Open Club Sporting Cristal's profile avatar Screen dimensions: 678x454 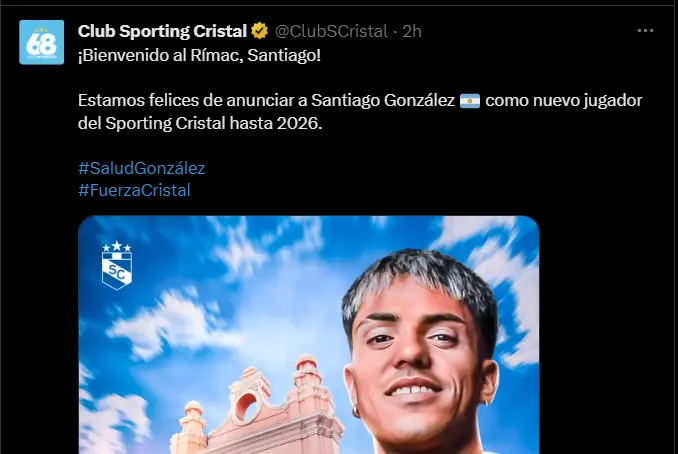pyautogui.click(x=42, y=42)
